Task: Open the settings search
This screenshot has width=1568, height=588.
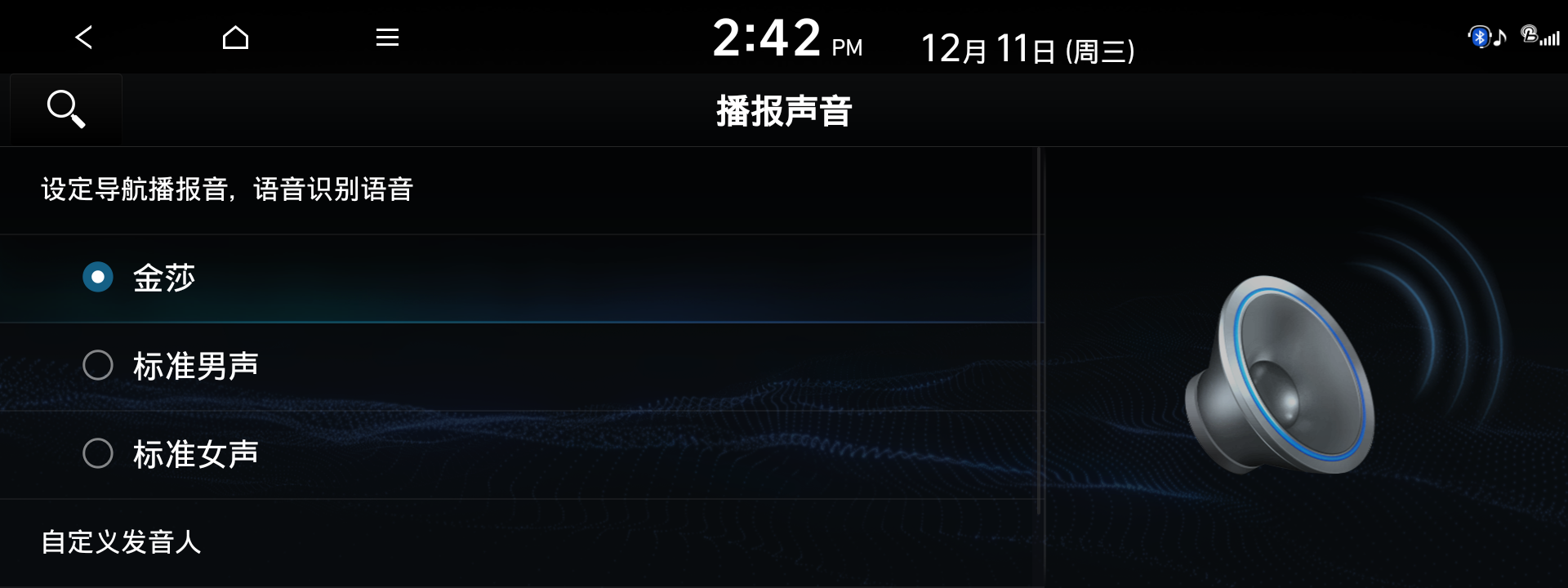Action: (x=66, y=109)
